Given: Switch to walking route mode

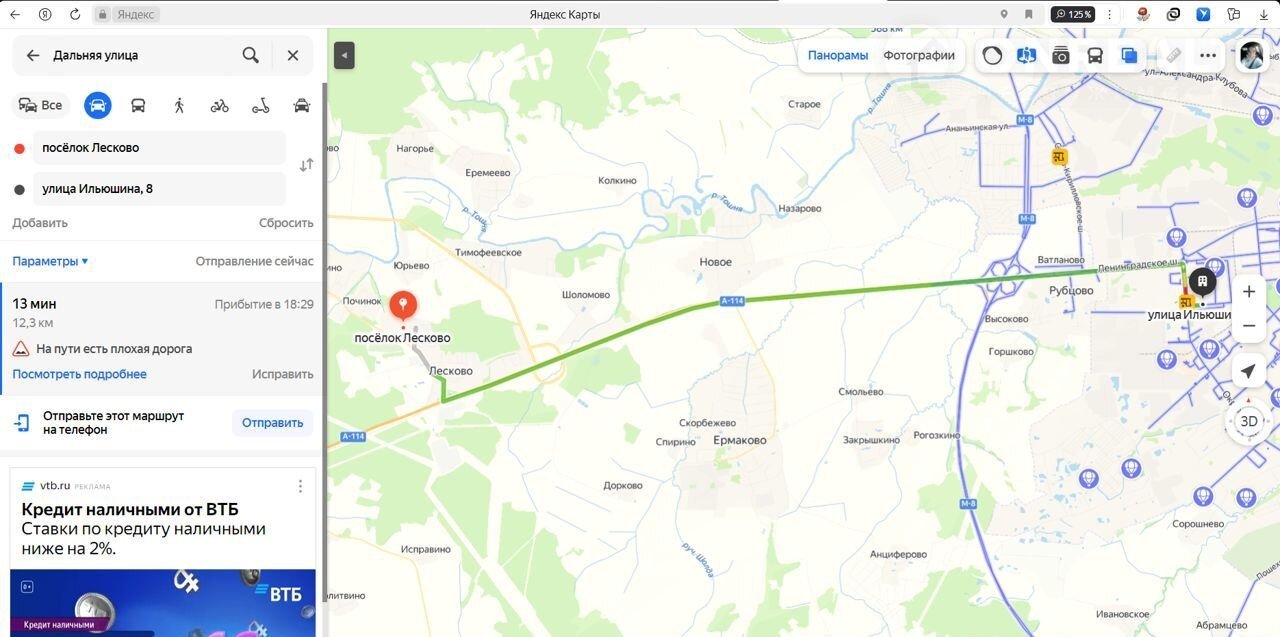Looking at the screenshot, I should [179, 105].
